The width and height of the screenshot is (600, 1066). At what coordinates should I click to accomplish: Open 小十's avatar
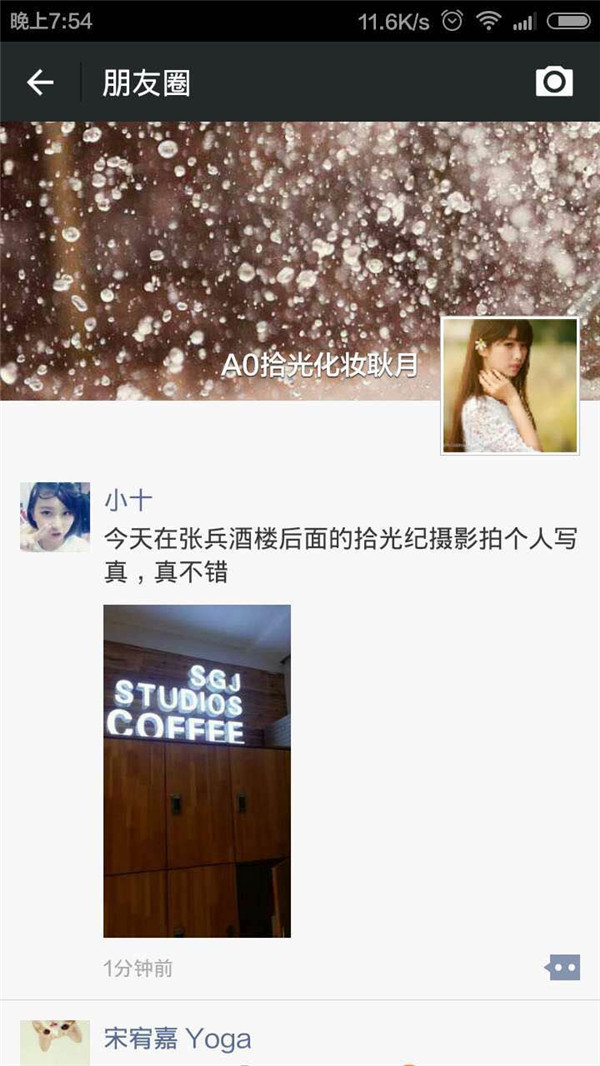[x=55, y=516]
